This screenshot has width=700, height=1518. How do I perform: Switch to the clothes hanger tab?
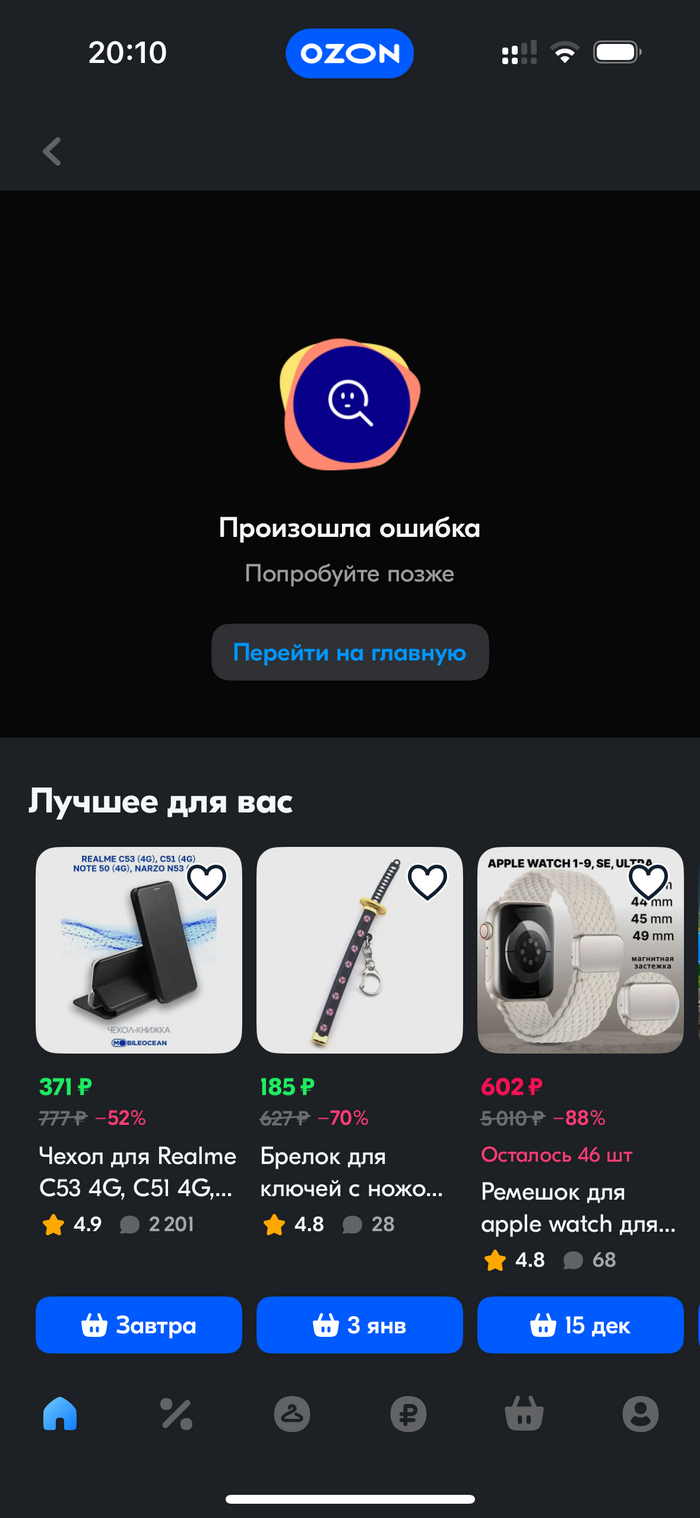point(292,1414)
